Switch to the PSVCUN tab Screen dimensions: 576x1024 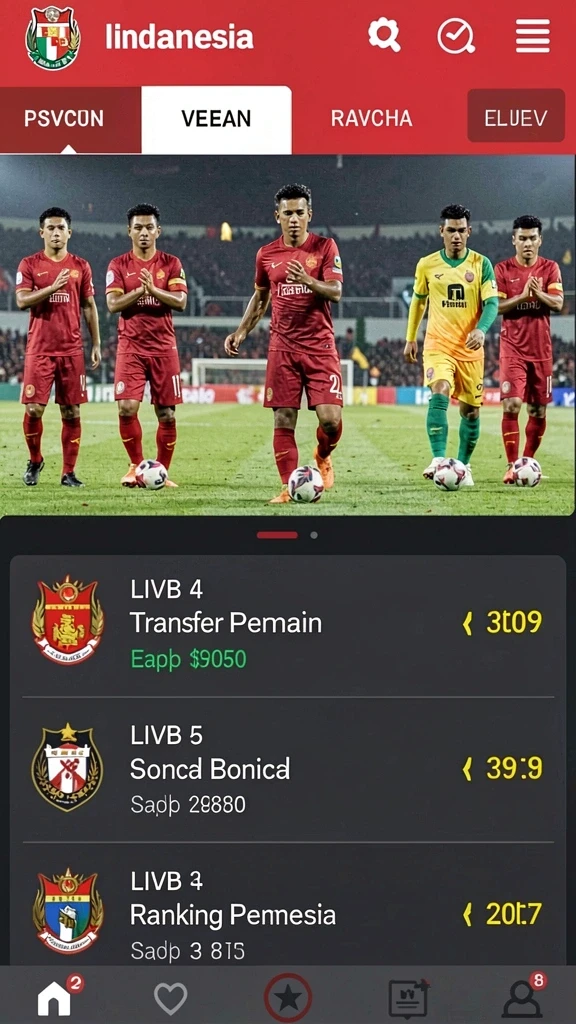64,118
